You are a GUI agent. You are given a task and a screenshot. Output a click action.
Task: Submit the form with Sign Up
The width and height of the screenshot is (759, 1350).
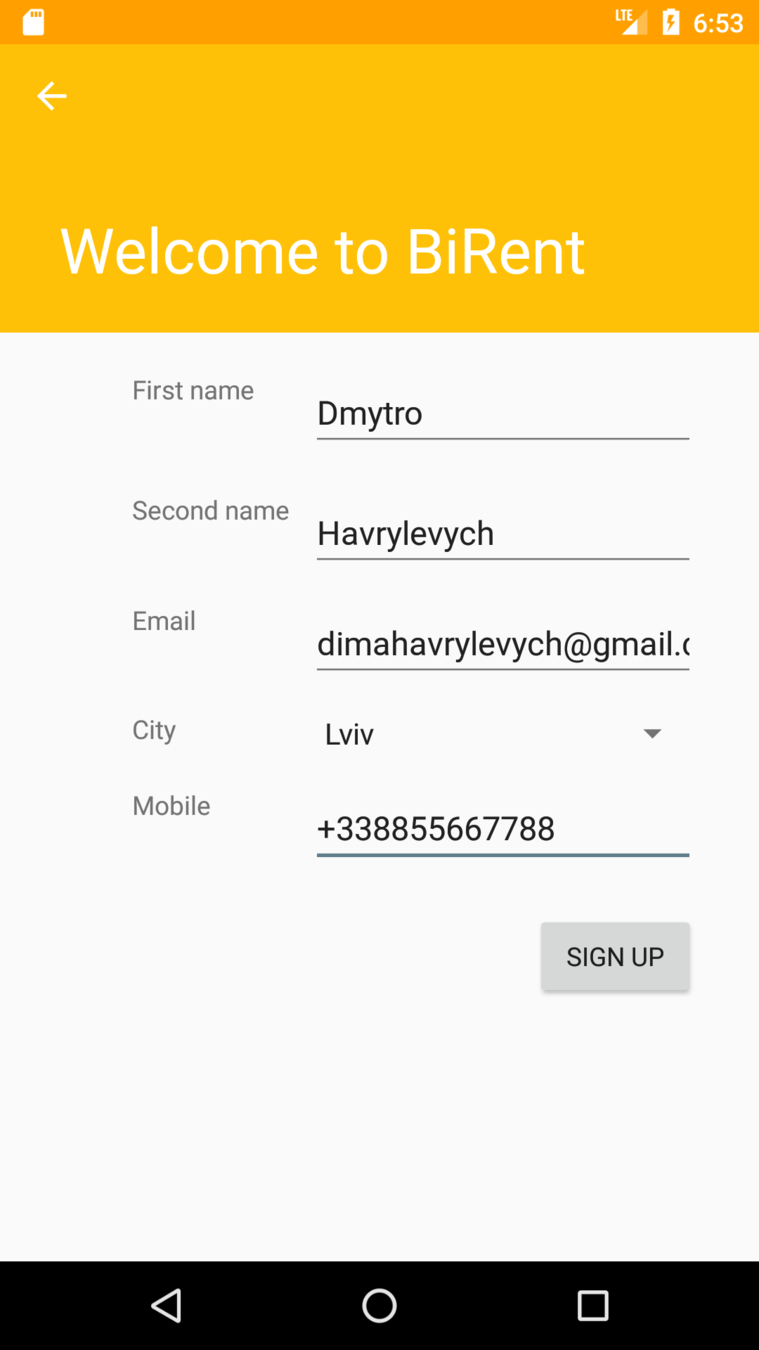point(614,957)
